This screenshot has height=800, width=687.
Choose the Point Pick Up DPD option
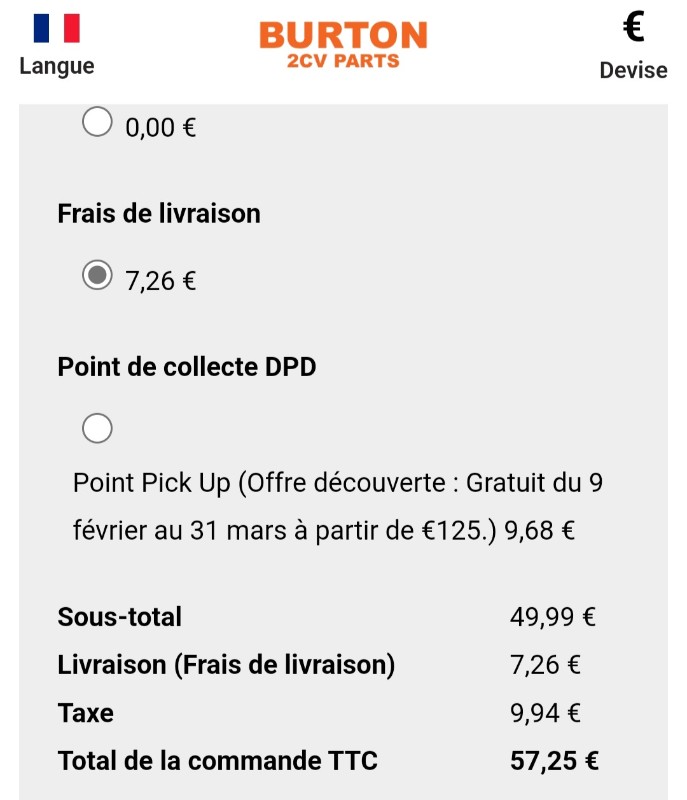97,429
